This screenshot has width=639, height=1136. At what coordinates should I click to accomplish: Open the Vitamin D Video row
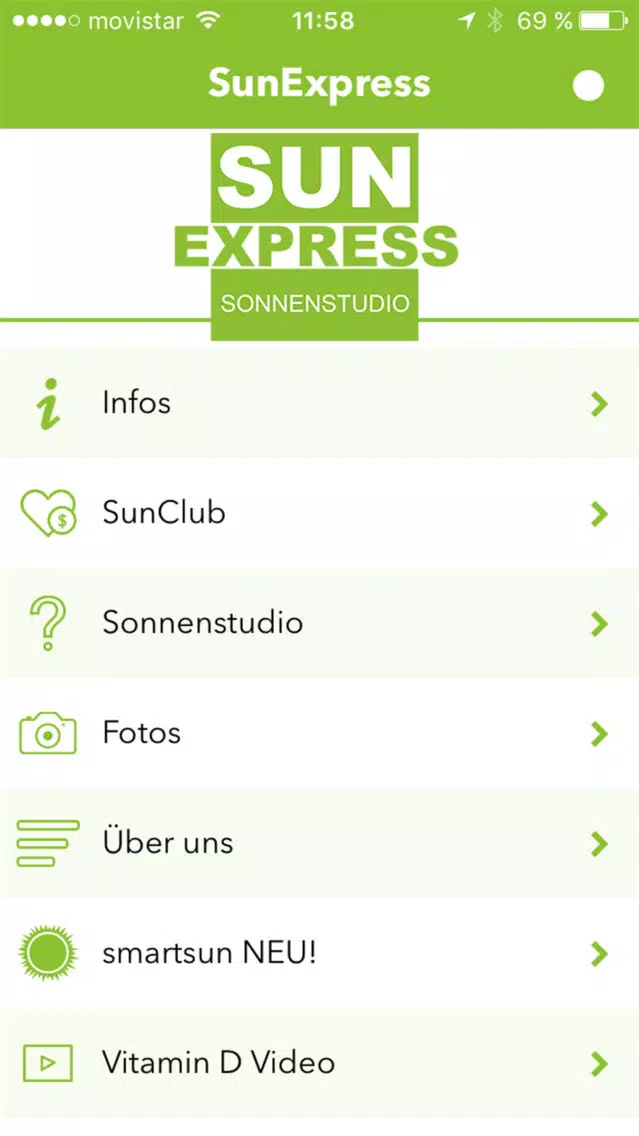pos(320,1064)
